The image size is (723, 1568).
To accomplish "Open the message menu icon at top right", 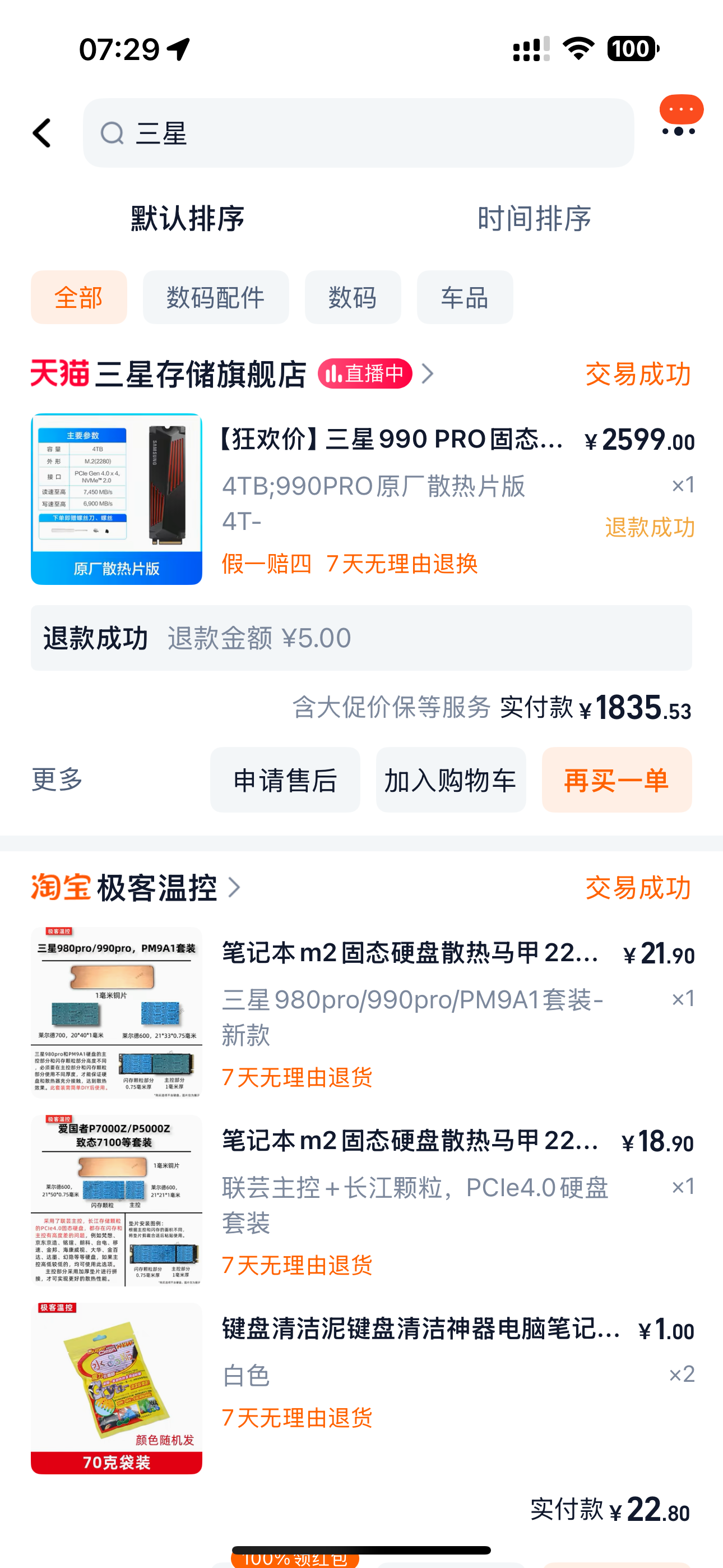I will (x=680, y=116).
